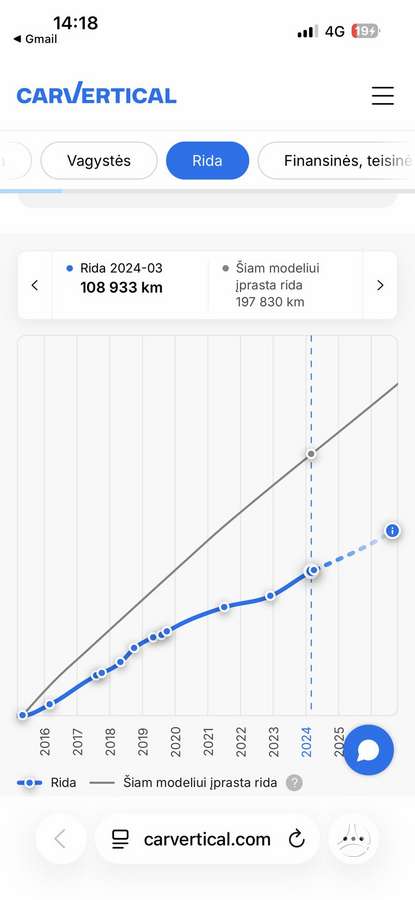Open the hamburger menu
Image resolution: width=415 pixels, height=900 pixels.
pos(382,95)
